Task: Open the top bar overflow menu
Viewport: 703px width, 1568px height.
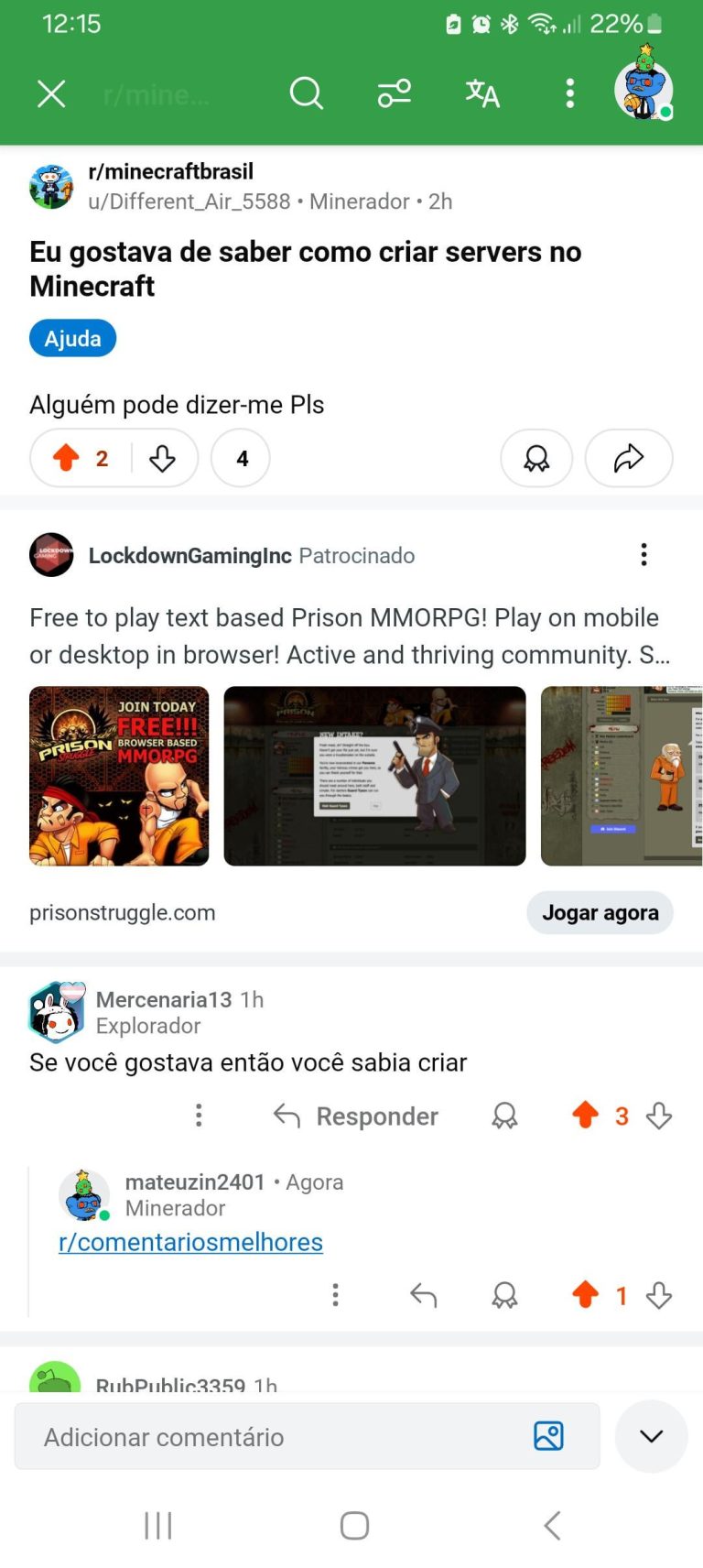Action: 569,93
